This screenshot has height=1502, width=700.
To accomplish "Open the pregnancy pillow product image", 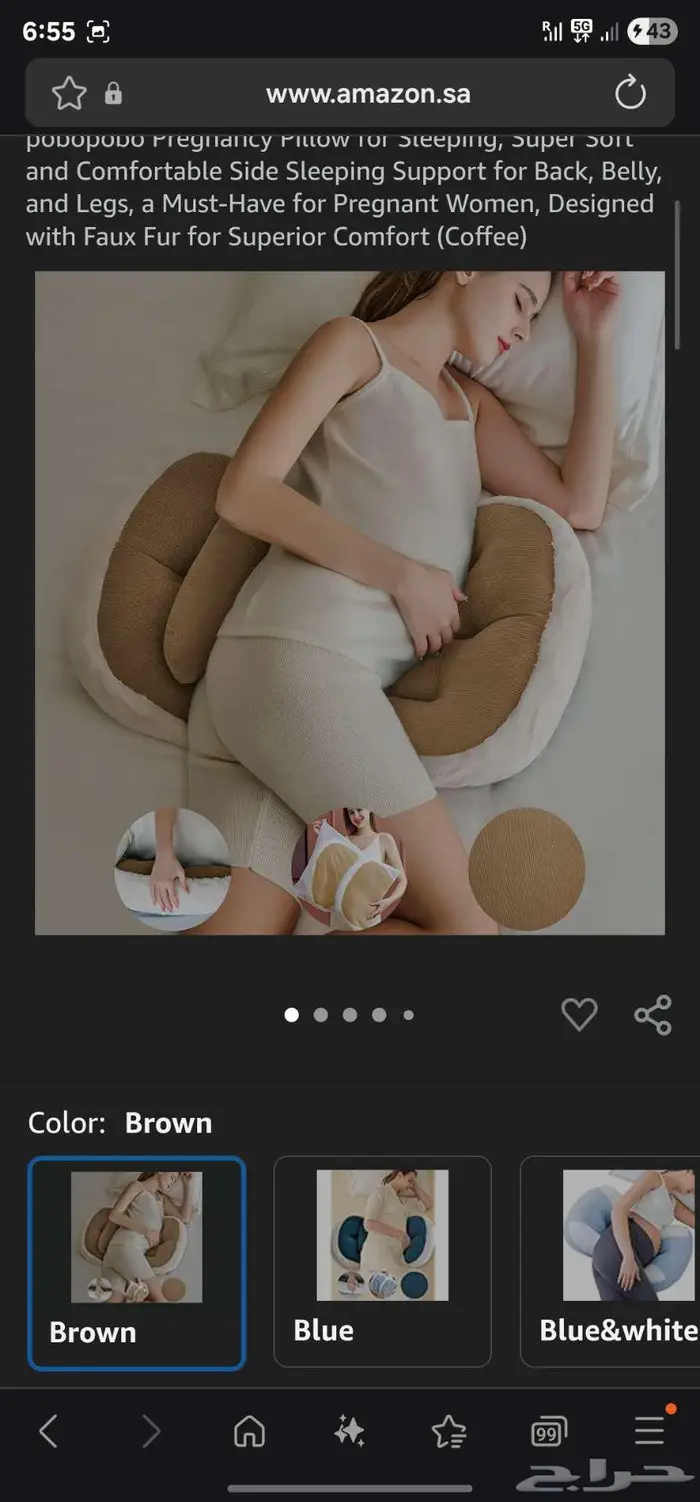I will pyautogui.click(x=350, y=602).
